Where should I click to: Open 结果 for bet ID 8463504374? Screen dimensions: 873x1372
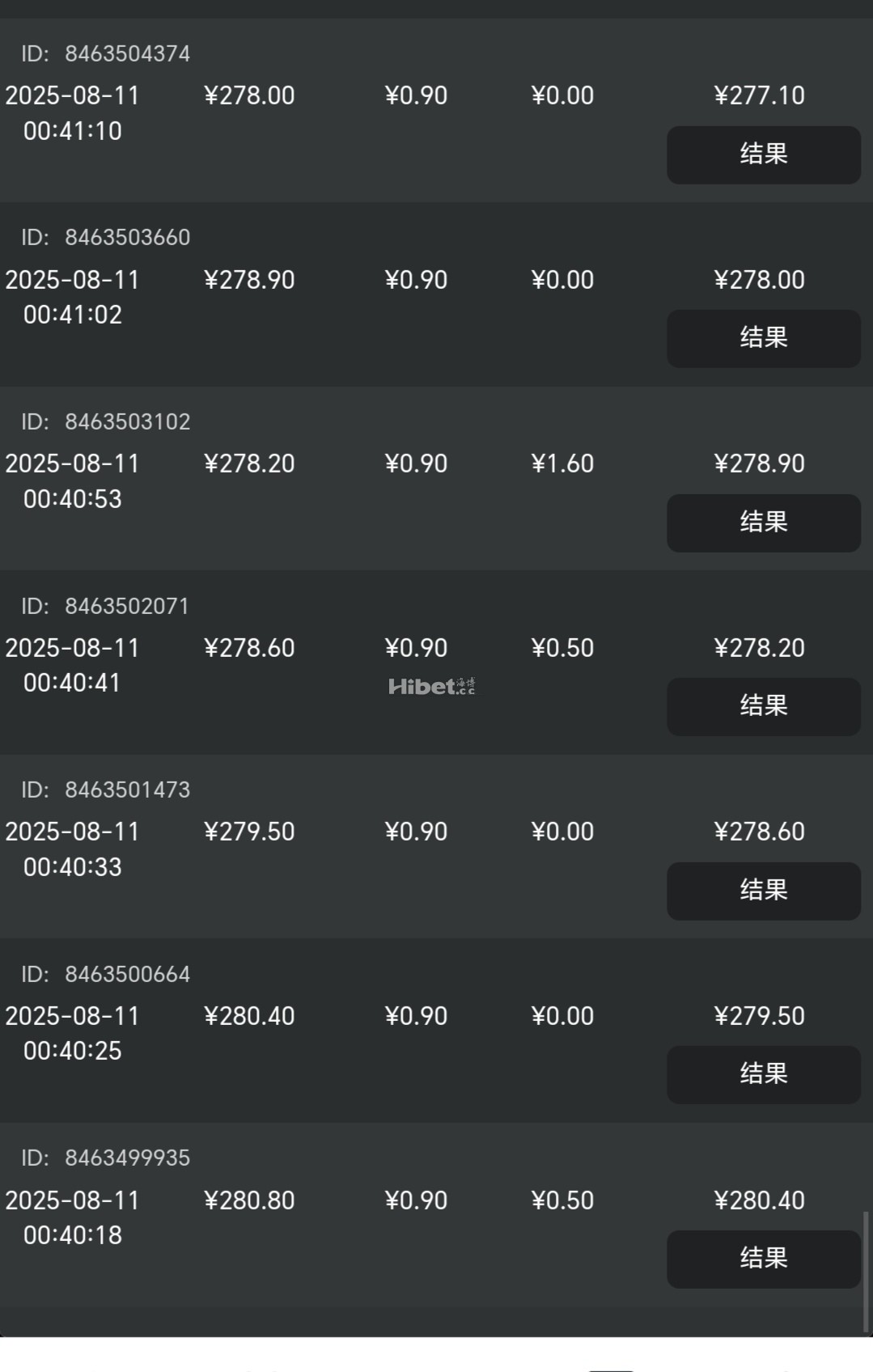click(763, 155)
